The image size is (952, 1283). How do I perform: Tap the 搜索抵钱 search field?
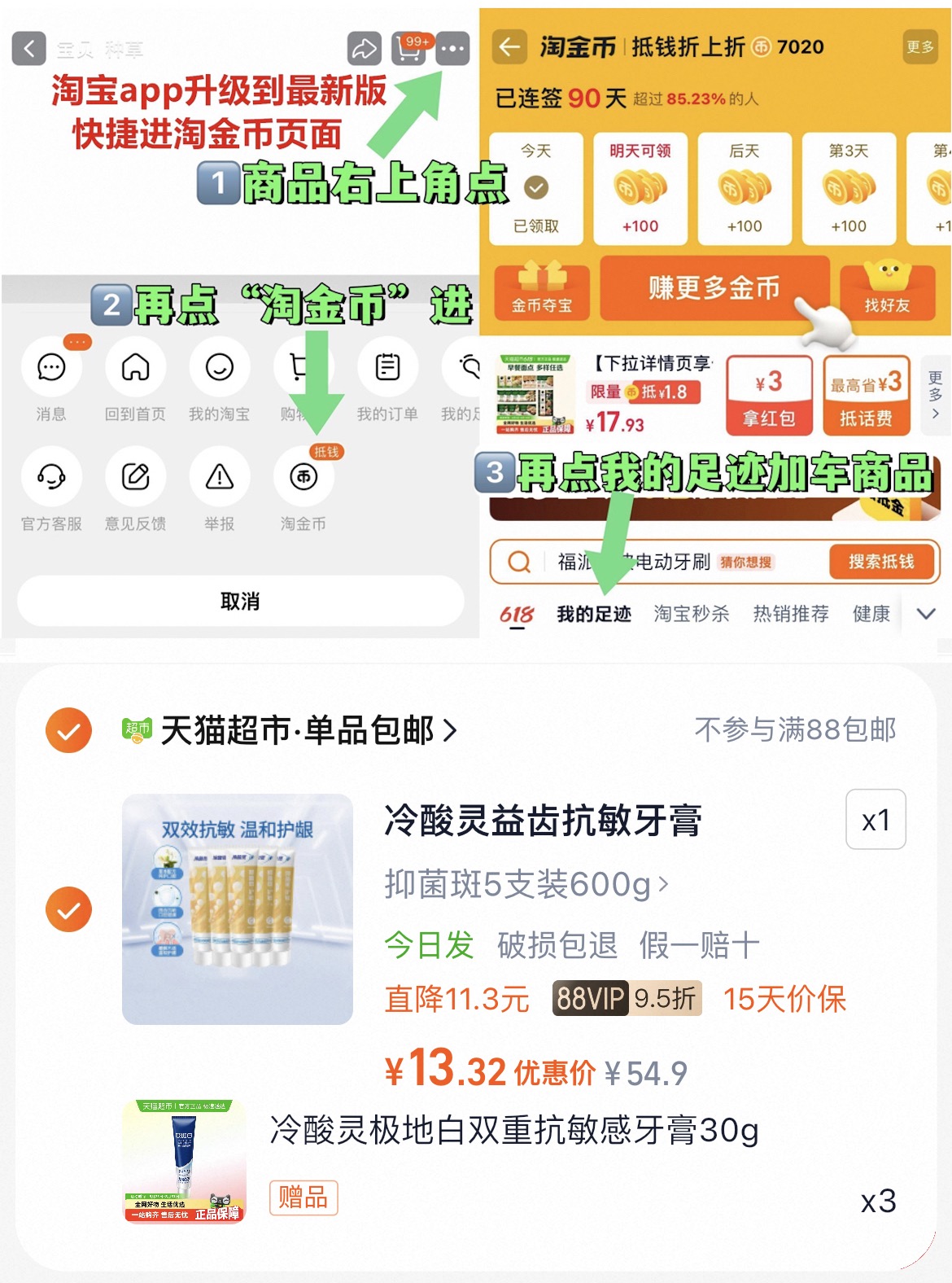883,562
